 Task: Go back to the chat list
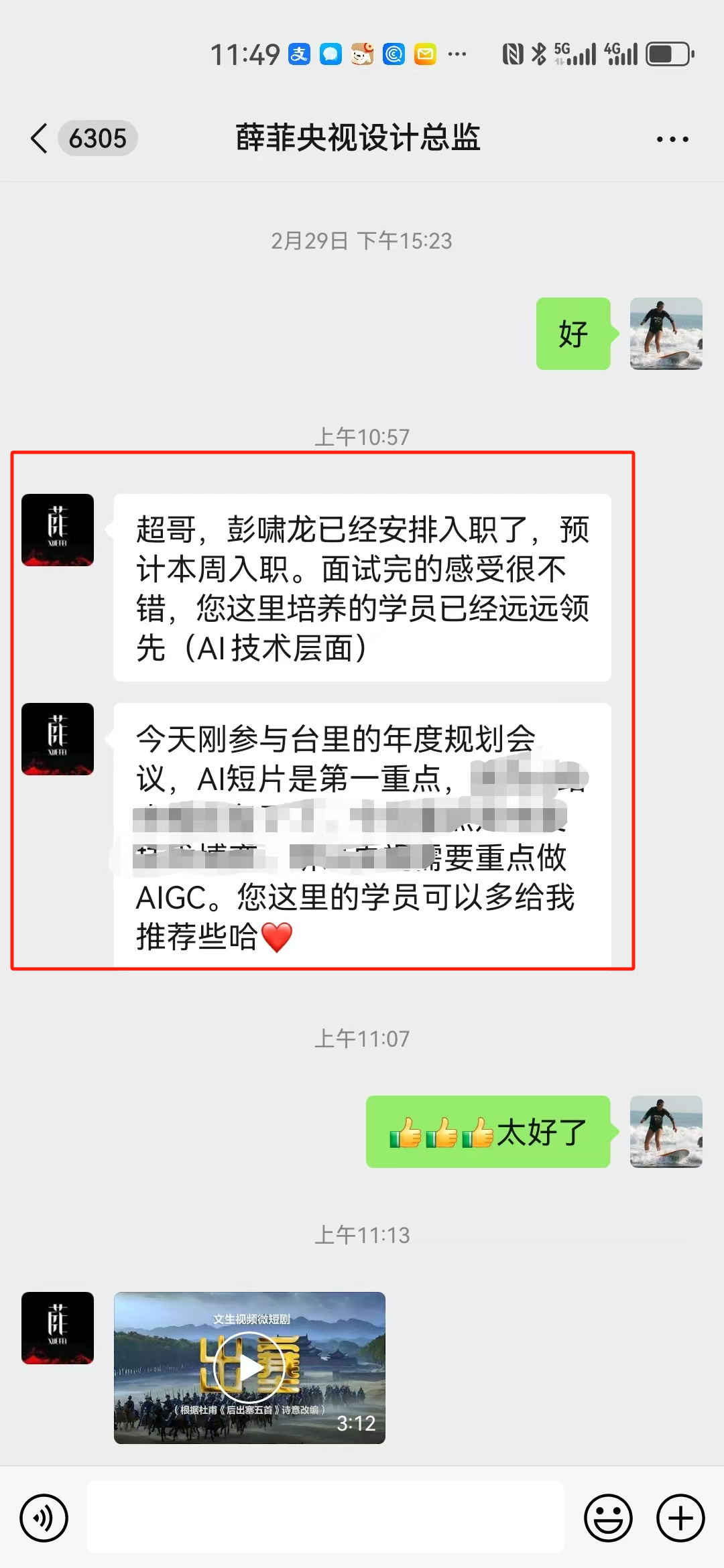pos(40,139)
